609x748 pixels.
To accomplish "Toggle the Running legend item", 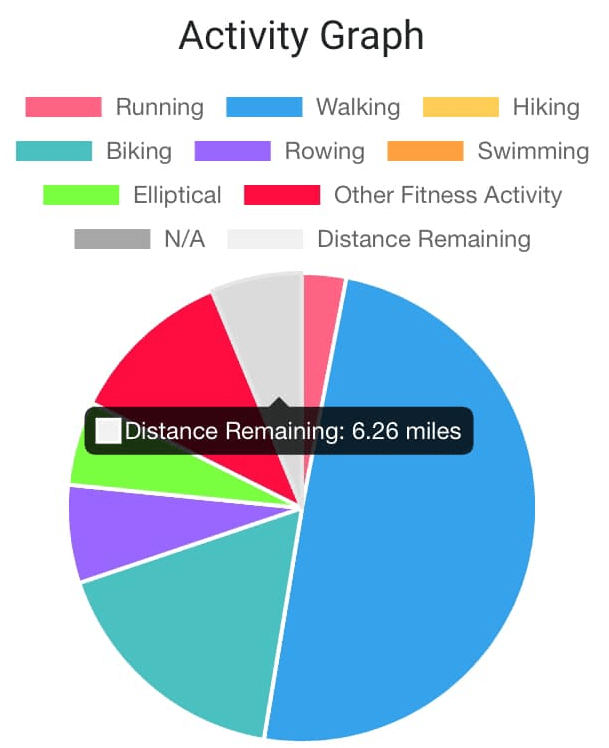I will pyautogui.click(x=114, y=107).
